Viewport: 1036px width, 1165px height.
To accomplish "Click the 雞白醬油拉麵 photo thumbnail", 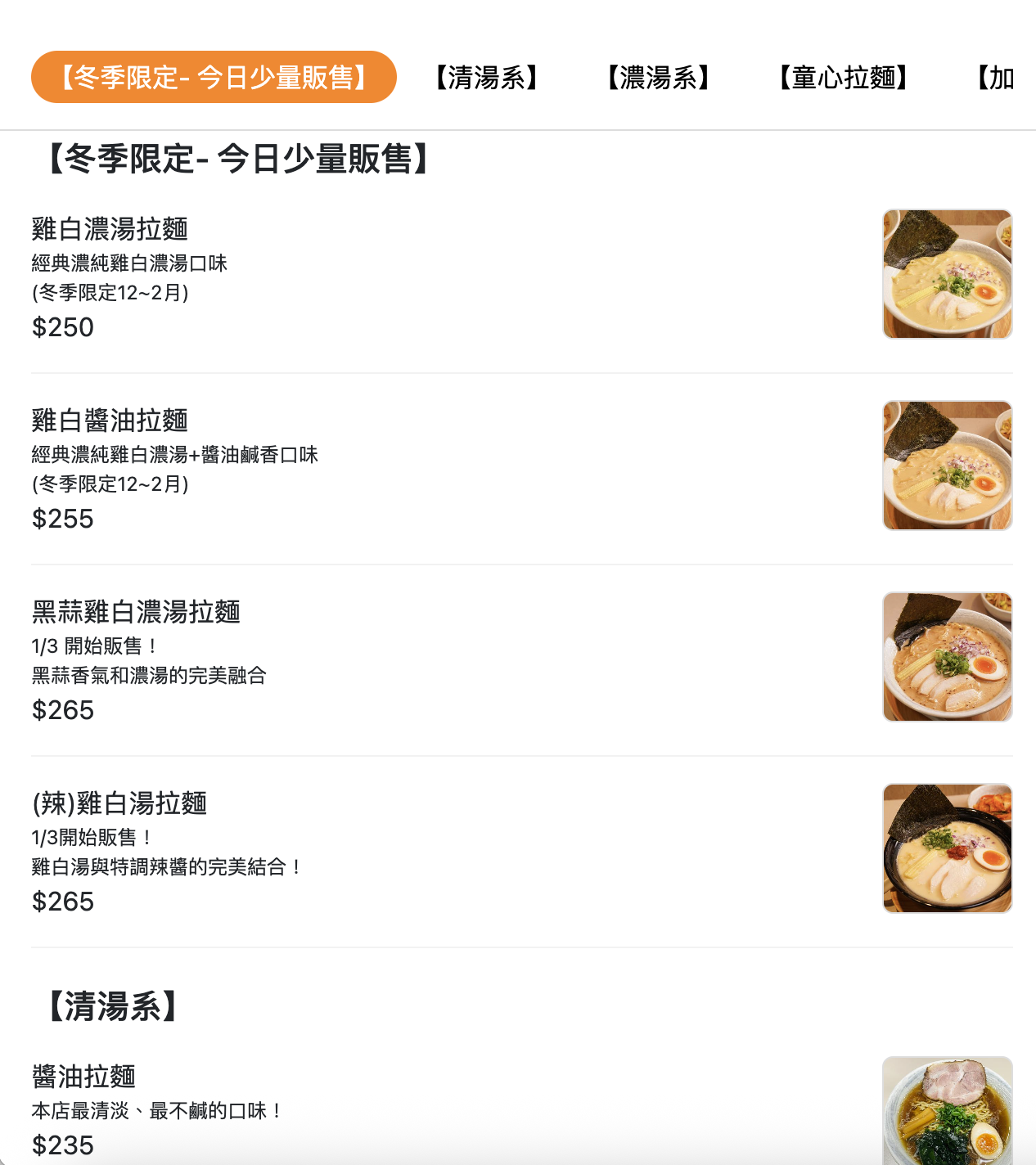I will click(x=947, y=465).
